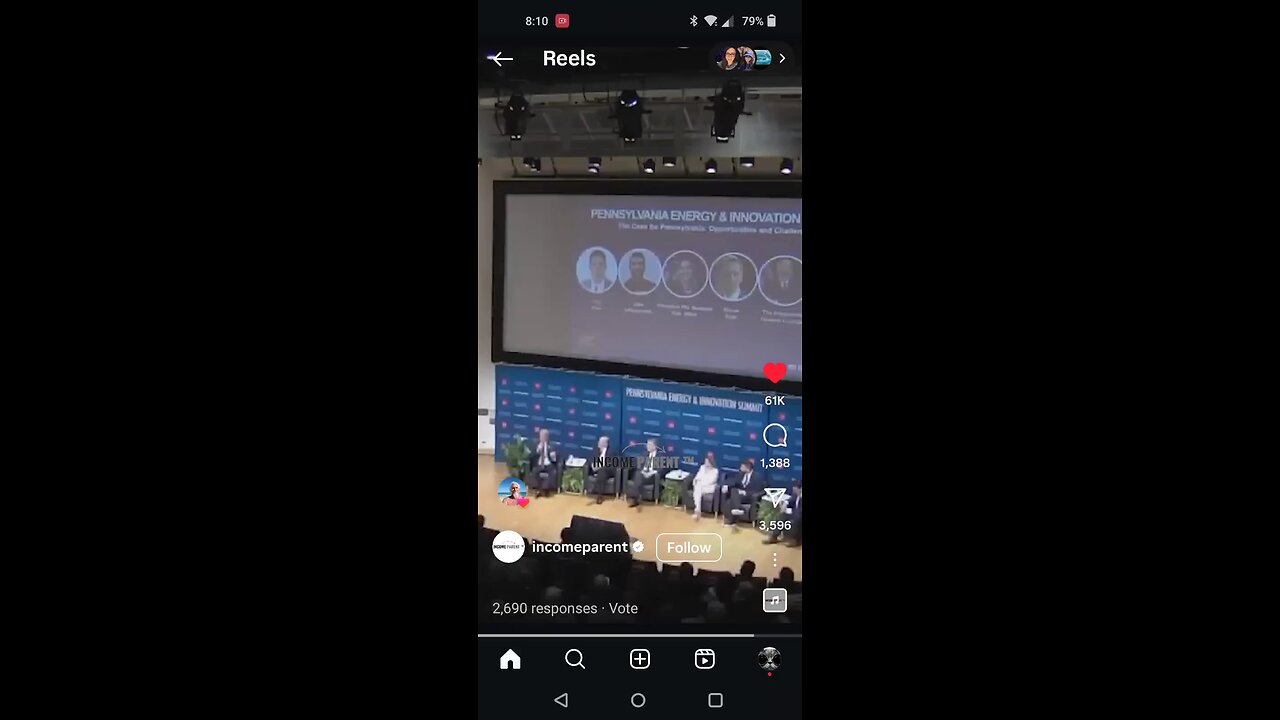
Task: Open your profile tab avatar
Action: click(x=769, y=659)
